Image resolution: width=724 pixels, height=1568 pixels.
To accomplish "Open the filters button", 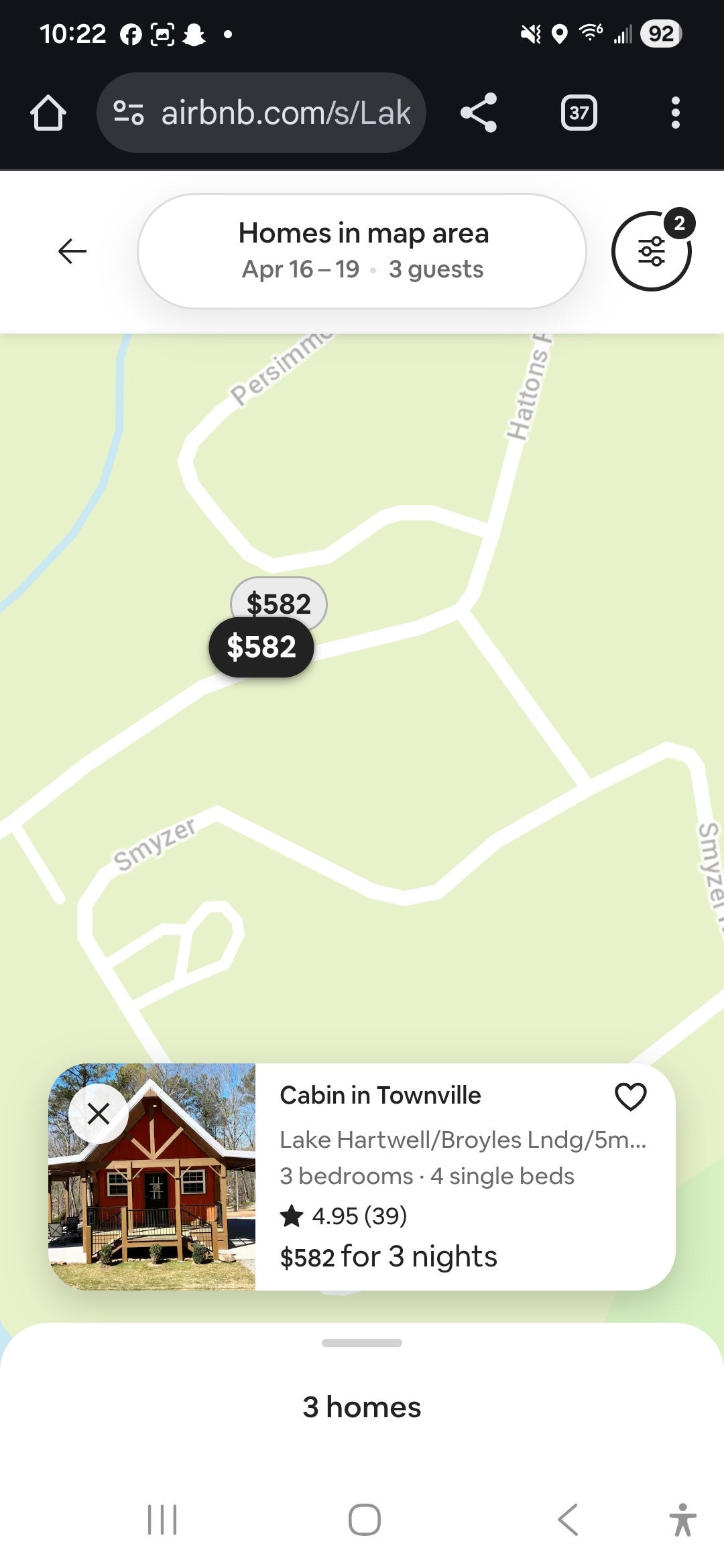I will (x=651, y=251).
